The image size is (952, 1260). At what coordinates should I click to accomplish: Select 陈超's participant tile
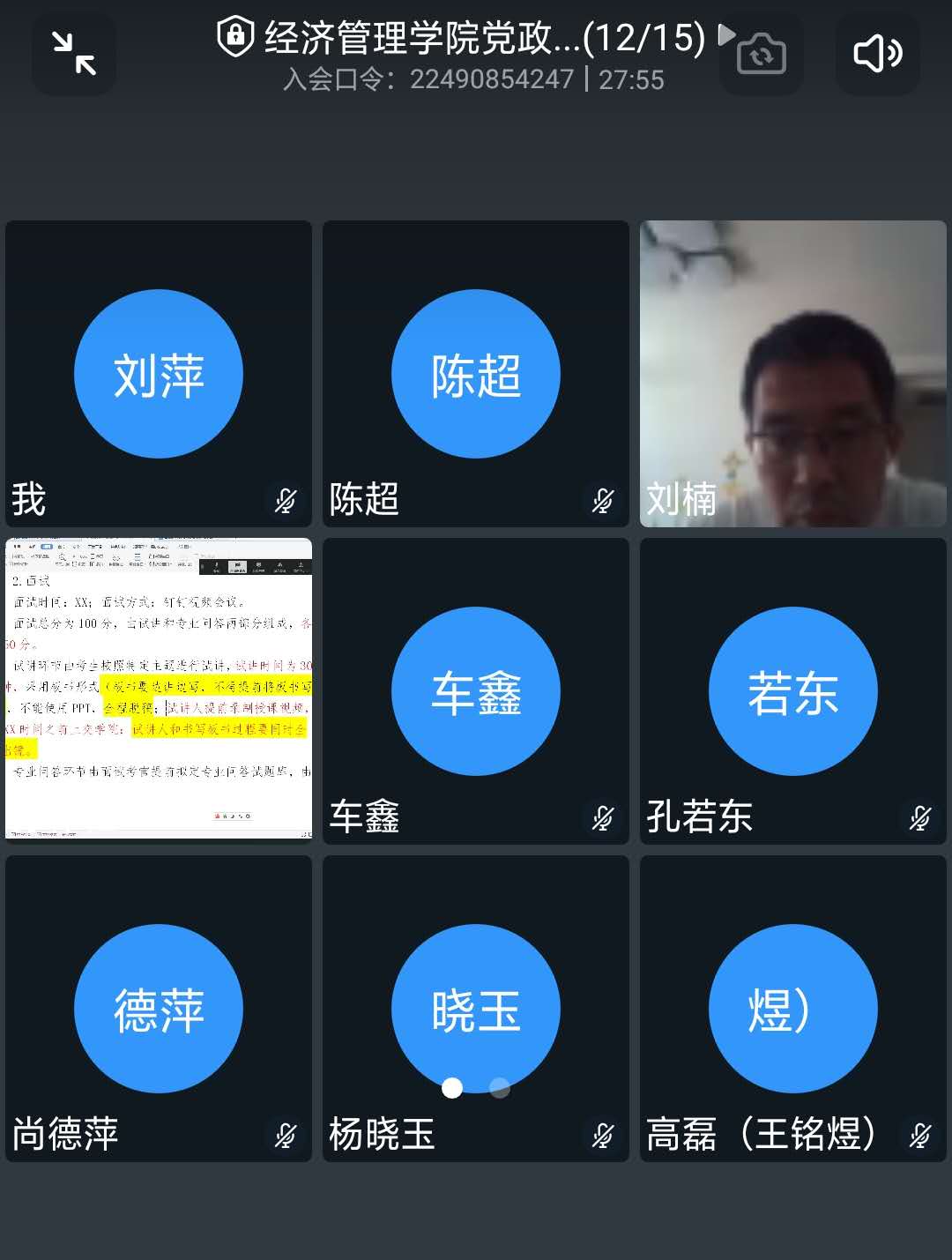476,374
